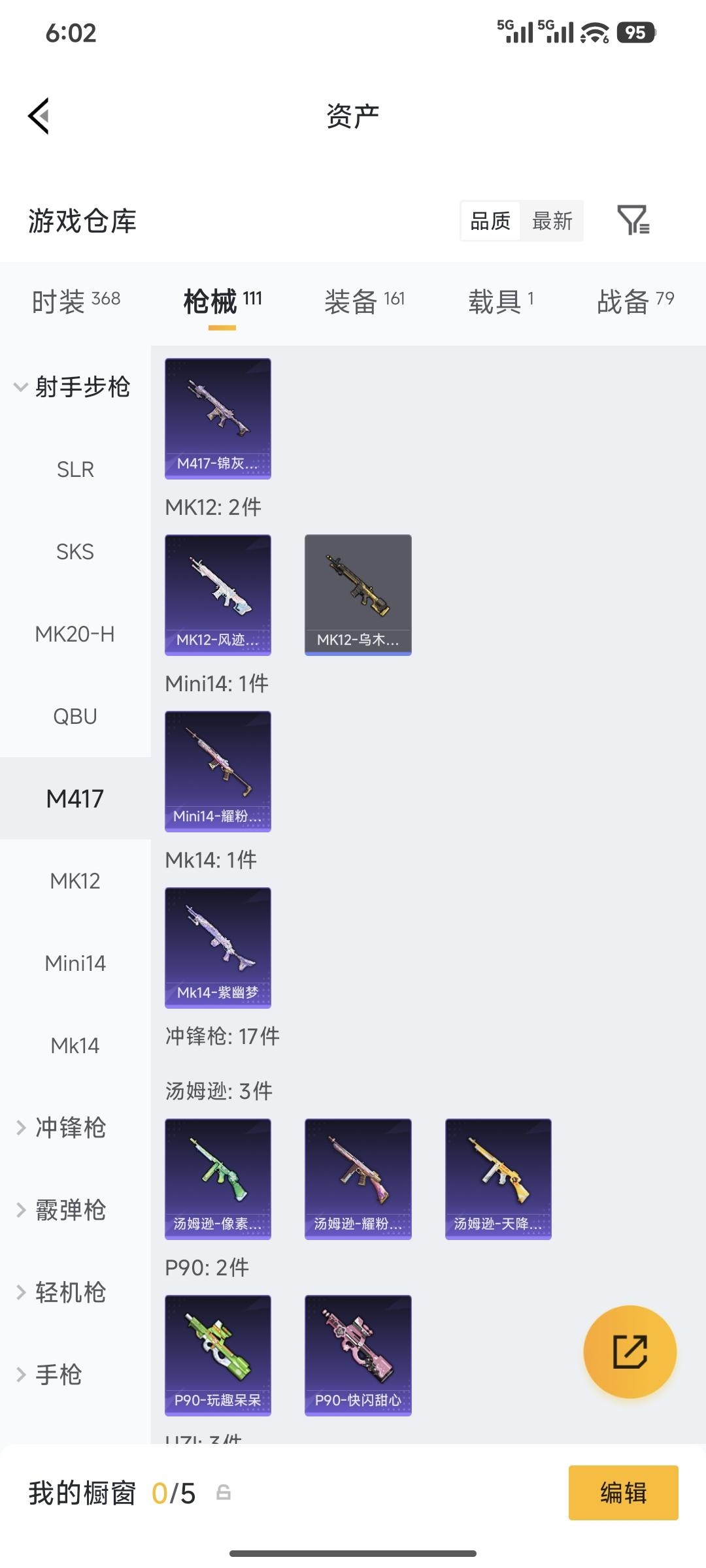Open the filter funnel icon
Screen dimensions: 706x1568
coord(633,220)
